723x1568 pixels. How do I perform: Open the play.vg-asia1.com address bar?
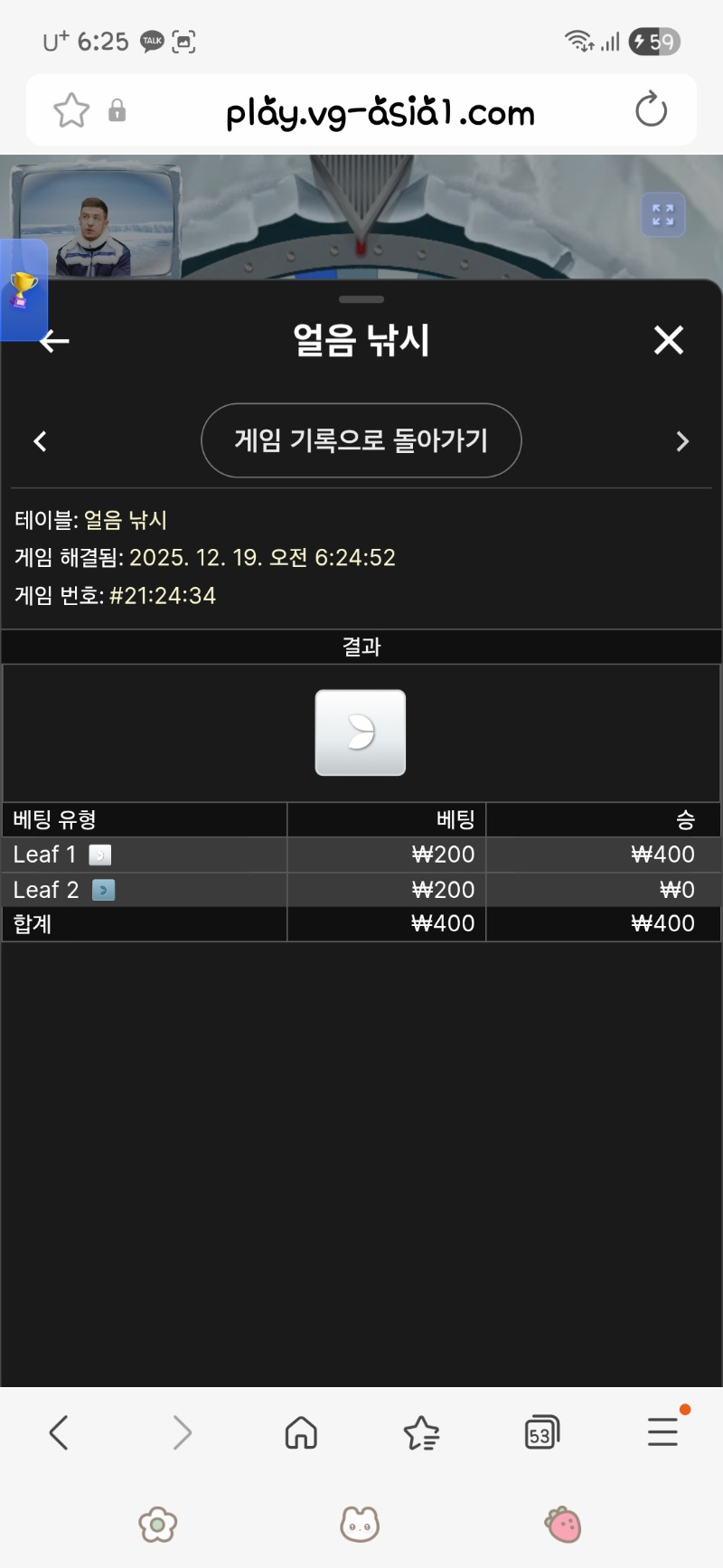(x=380, y=112)
